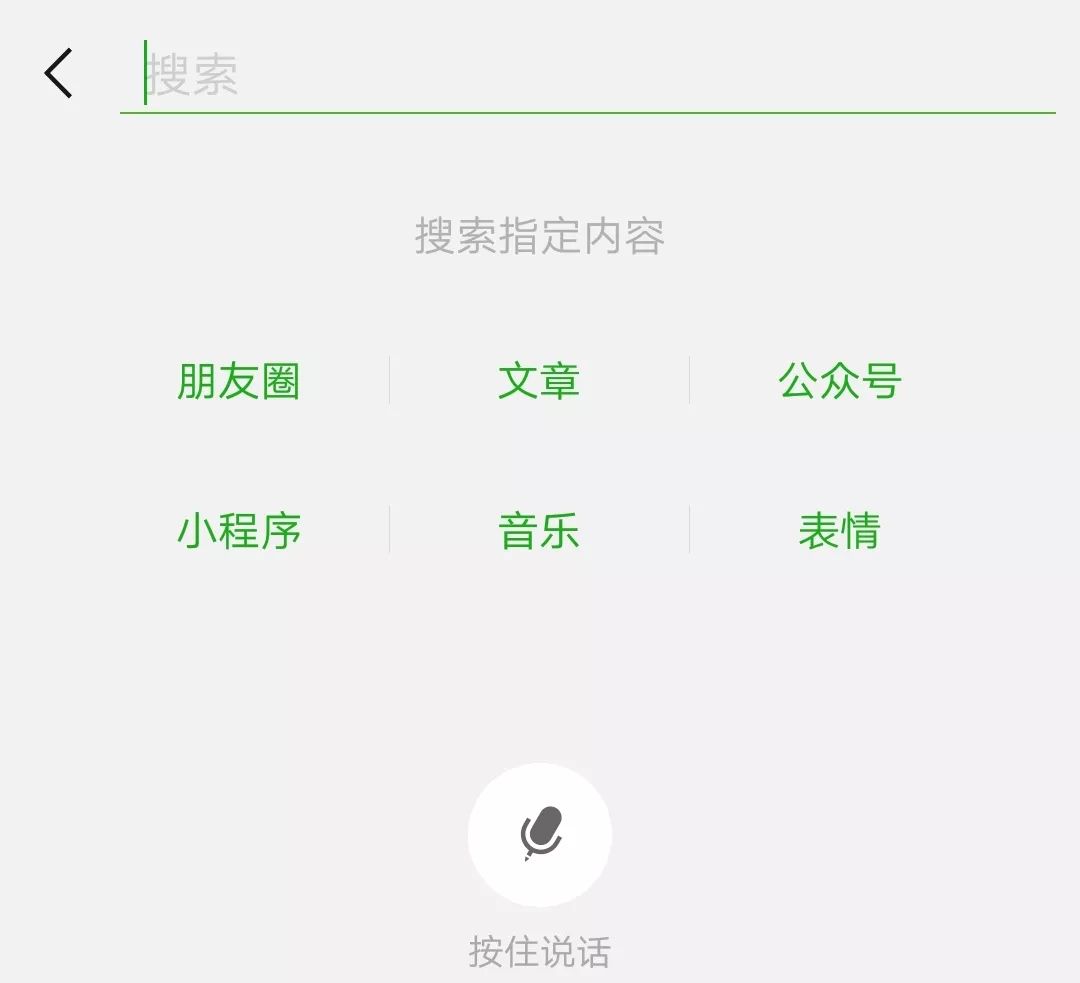The width and height of the screenshot is (1080, 983).
Task: Go back using the arrow icon
Action: 58,73
